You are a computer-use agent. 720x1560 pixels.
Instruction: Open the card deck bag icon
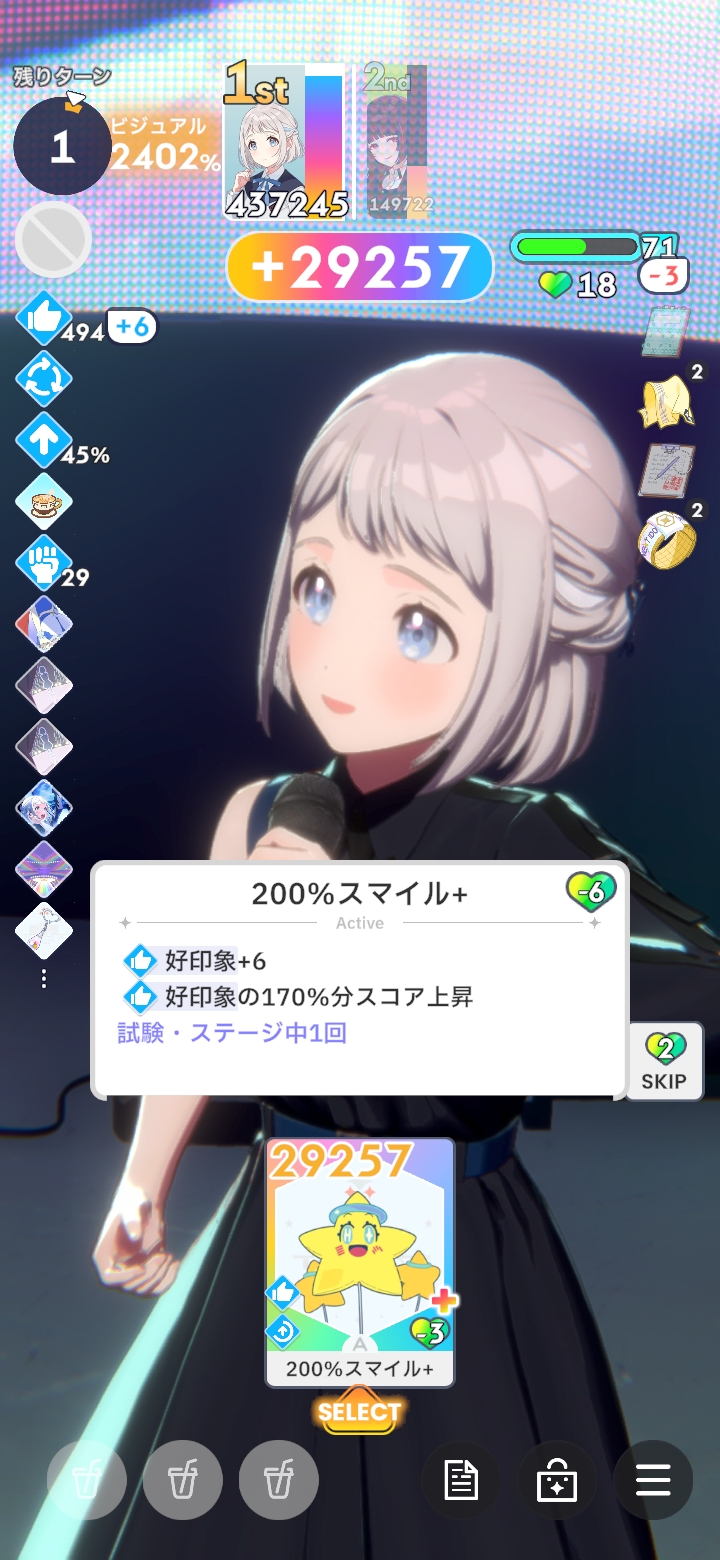[x=557, y=1481]
